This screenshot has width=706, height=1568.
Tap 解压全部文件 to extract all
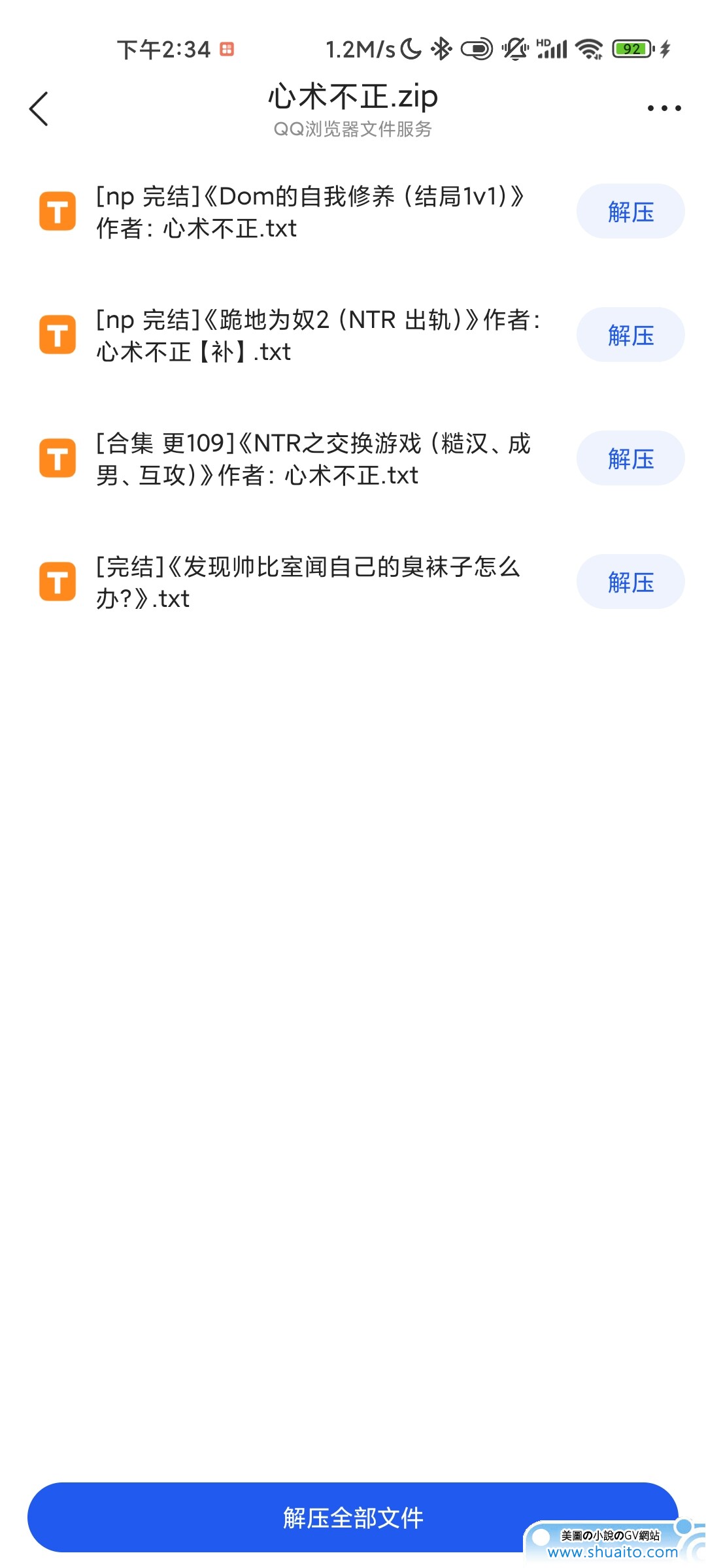click(x=353, y=1517)
